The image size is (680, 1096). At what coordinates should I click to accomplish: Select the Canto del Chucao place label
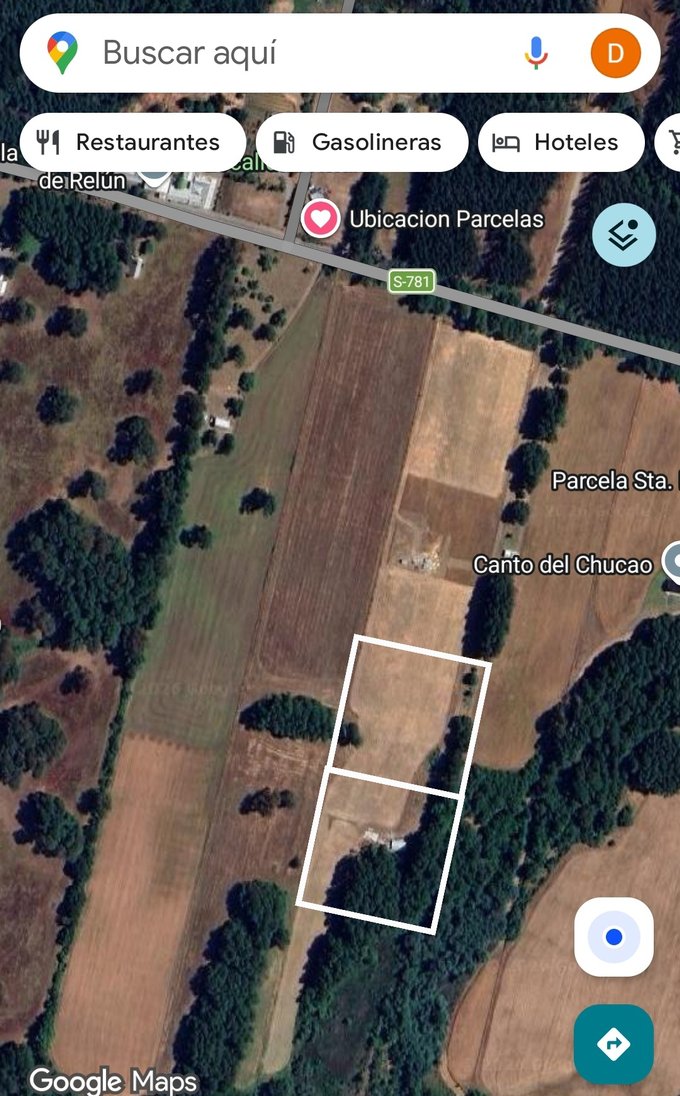click(562, 565)
